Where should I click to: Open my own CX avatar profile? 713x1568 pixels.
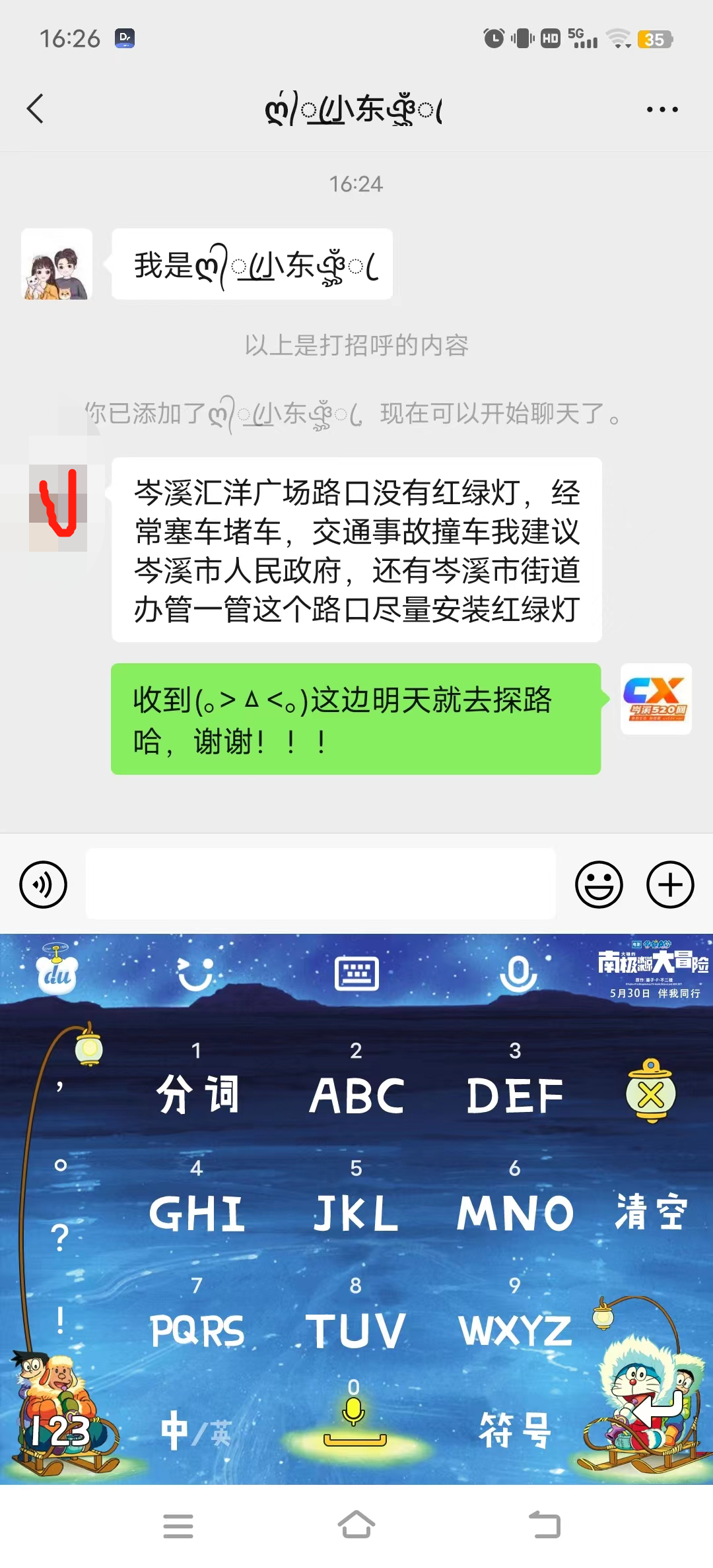click(656, 699)
